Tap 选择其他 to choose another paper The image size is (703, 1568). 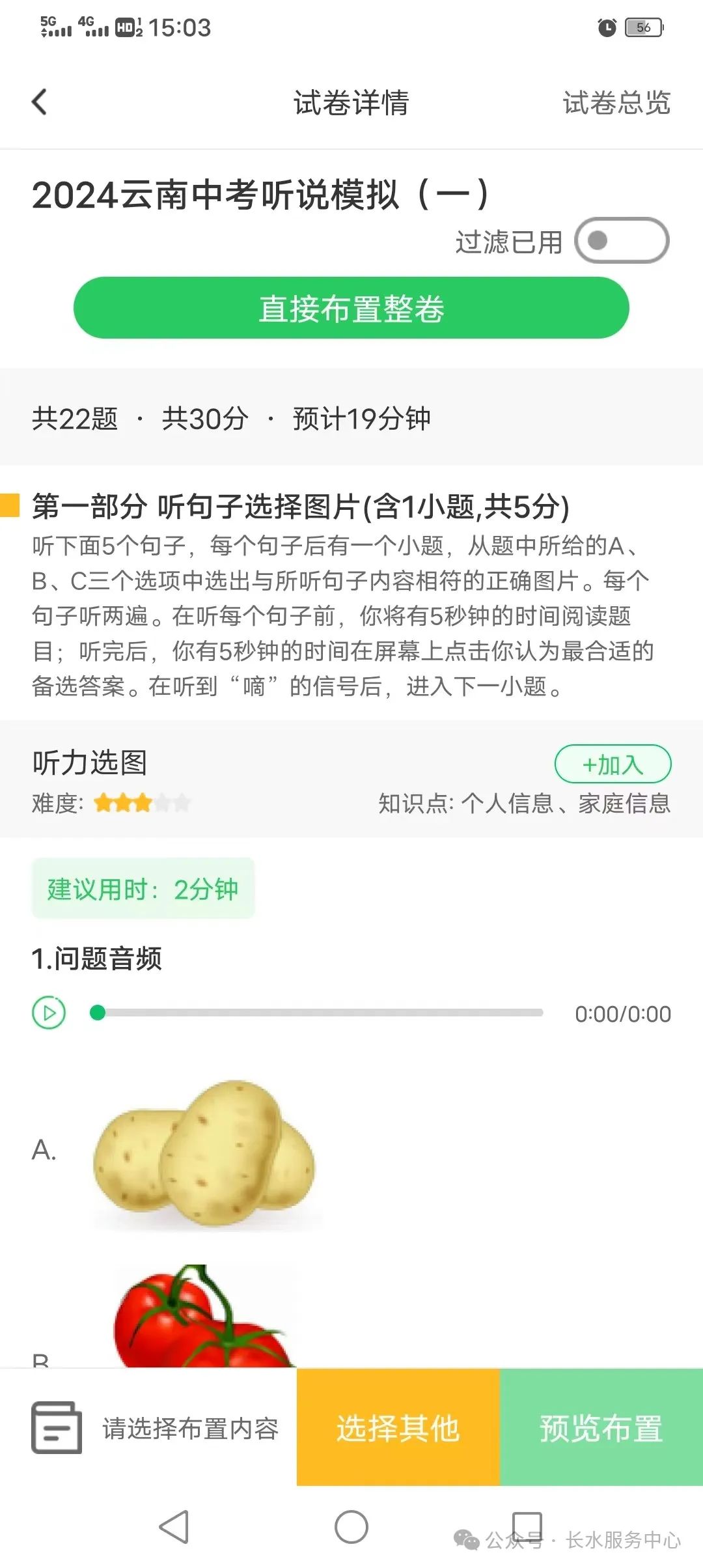click(x=398, y=1428)
